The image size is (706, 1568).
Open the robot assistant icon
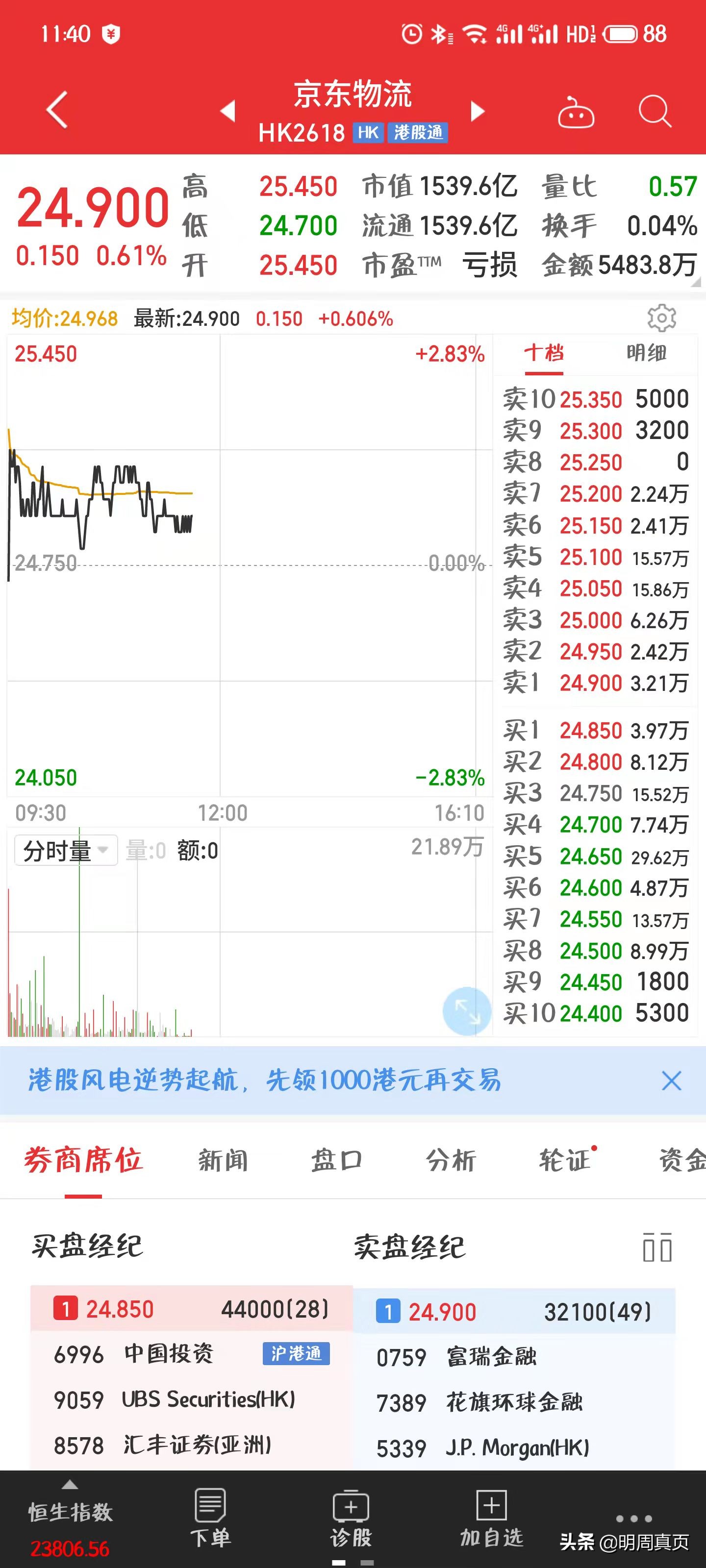pos(576,112)
